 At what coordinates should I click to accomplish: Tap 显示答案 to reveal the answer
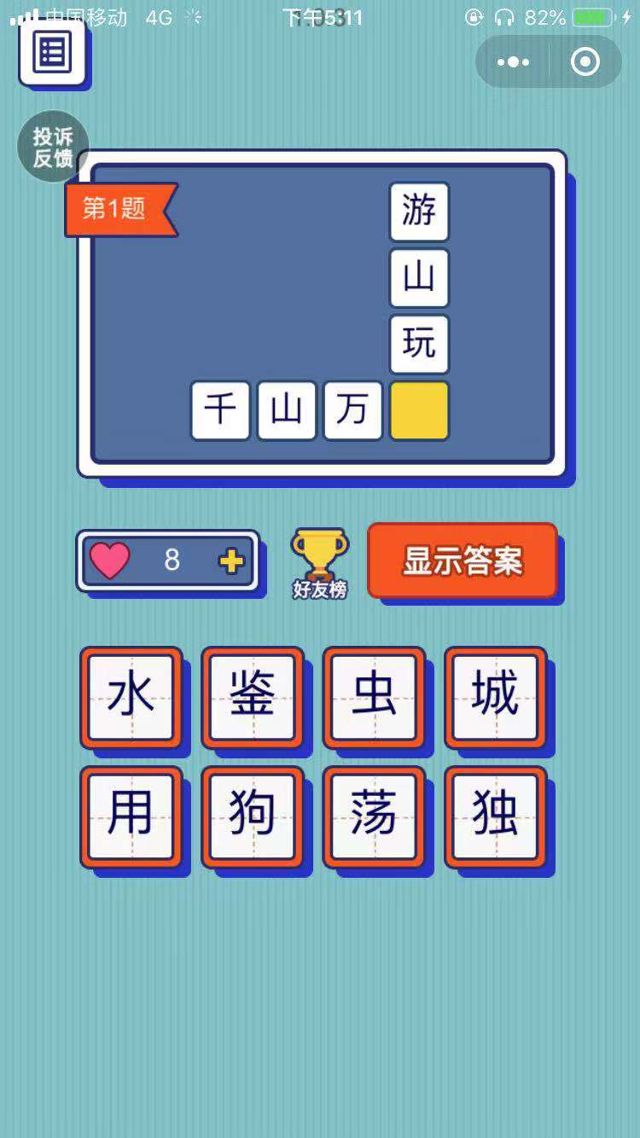[x=462, y=561]
